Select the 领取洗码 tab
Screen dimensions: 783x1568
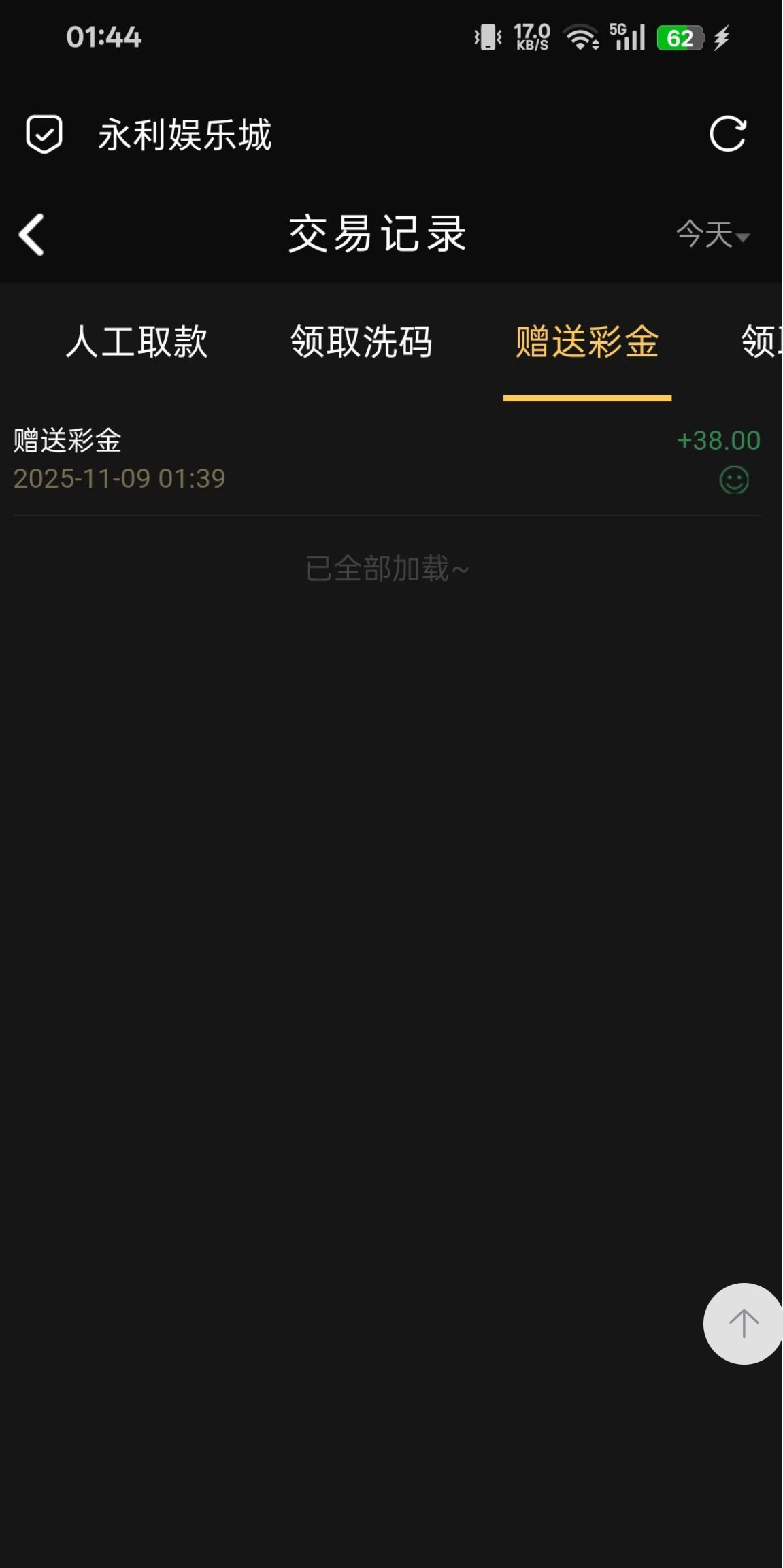pos(361,341)
